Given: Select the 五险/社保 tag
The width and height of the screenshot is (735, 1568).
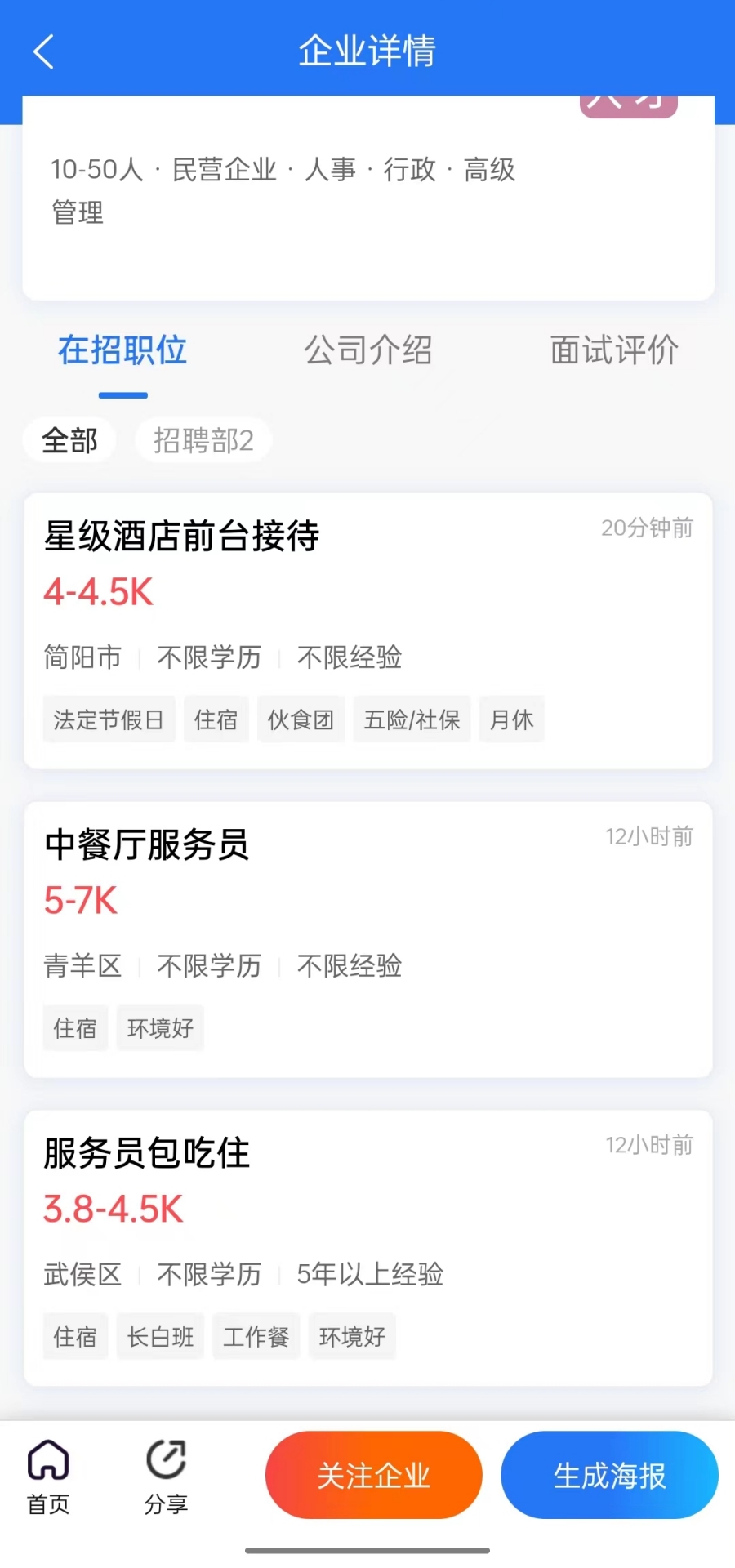Looking at the screenshot, I should 412,719.
